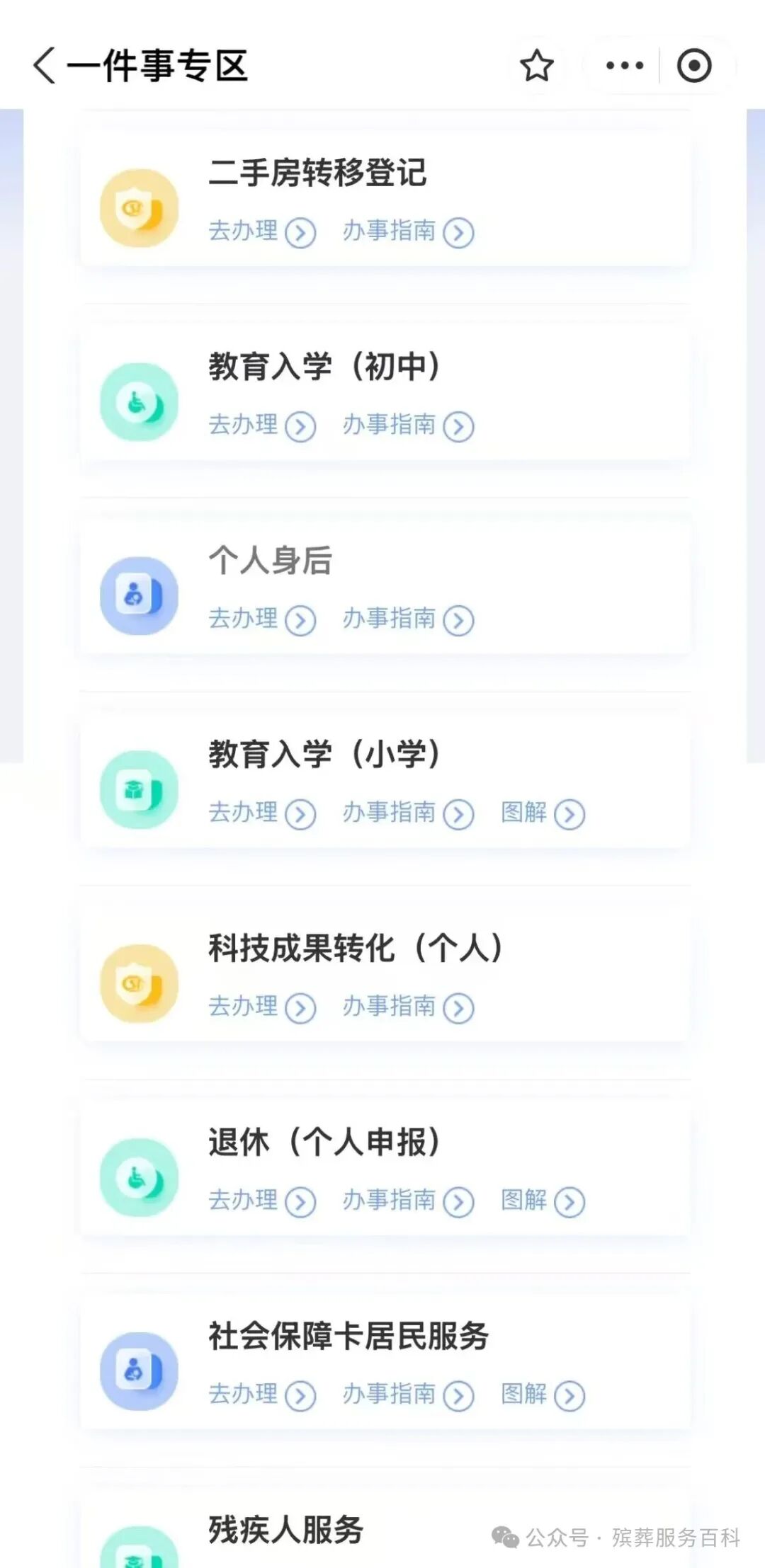The image size is (765, 1568).
Task: Tap 去办理 under 二手房转移登记
Action: [x=261, y=231]
